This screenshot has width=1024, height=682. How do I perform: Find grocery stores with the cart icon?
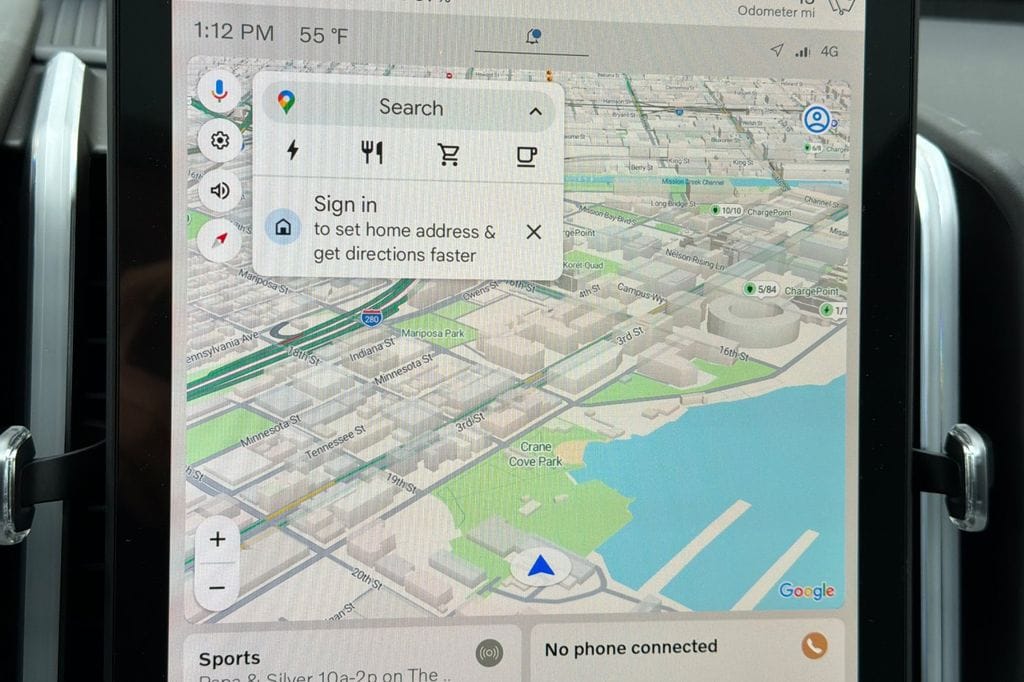pyautogui.click(x=448, y=154)
